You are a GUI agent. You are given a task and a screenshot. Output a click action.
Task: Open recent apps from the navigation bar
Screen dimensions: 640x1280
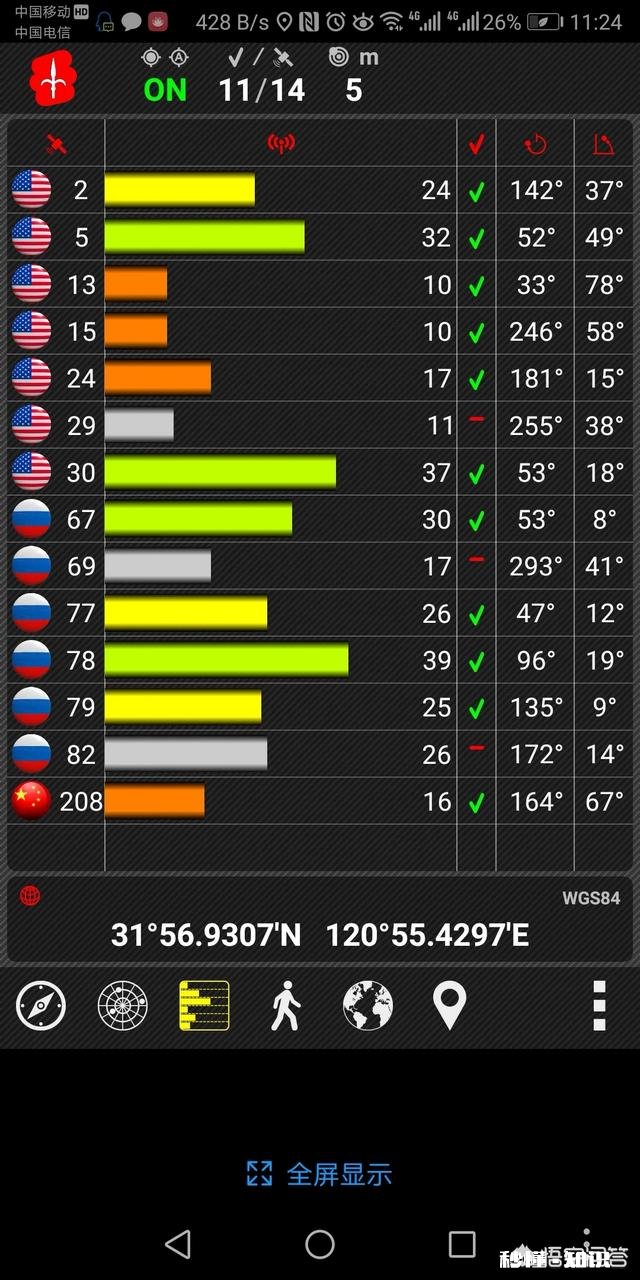coord(462,1244)
